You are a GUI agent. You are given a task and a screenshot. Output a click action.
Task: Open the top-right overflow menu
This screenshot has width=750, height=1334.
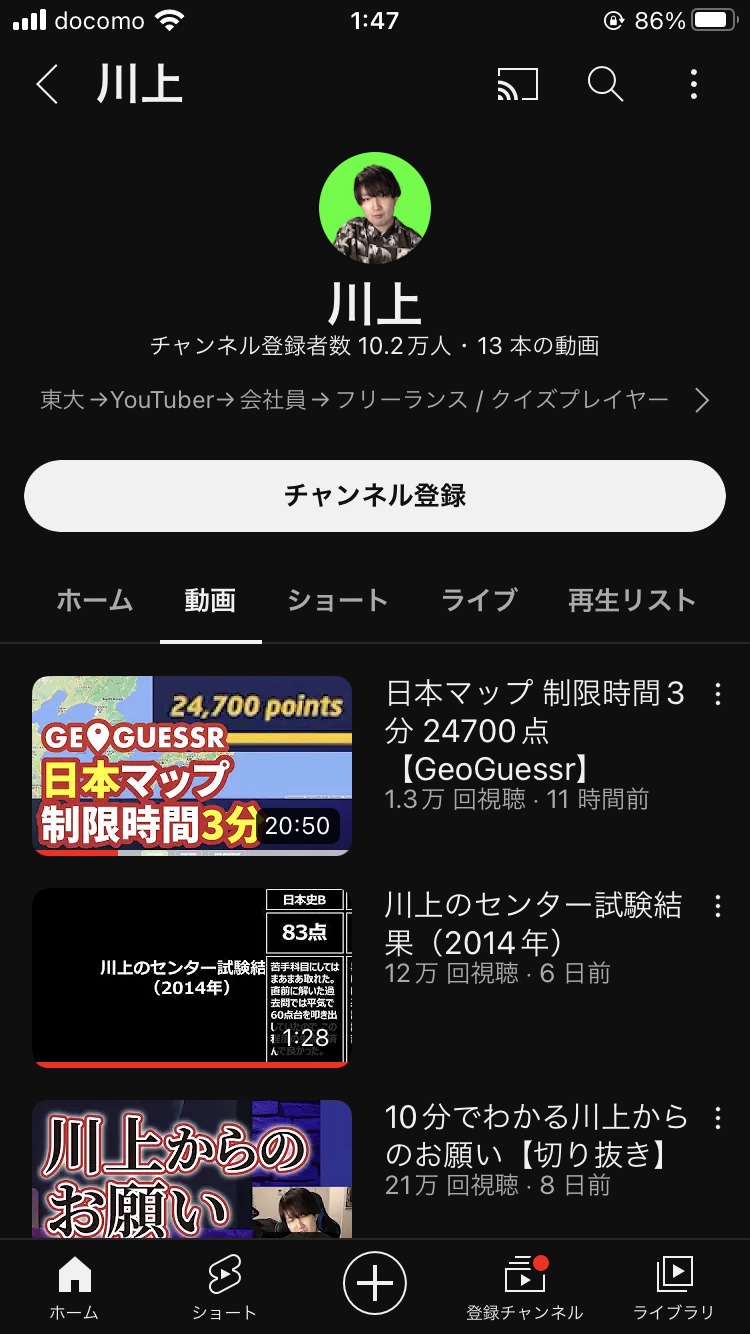tap(694, 85)
